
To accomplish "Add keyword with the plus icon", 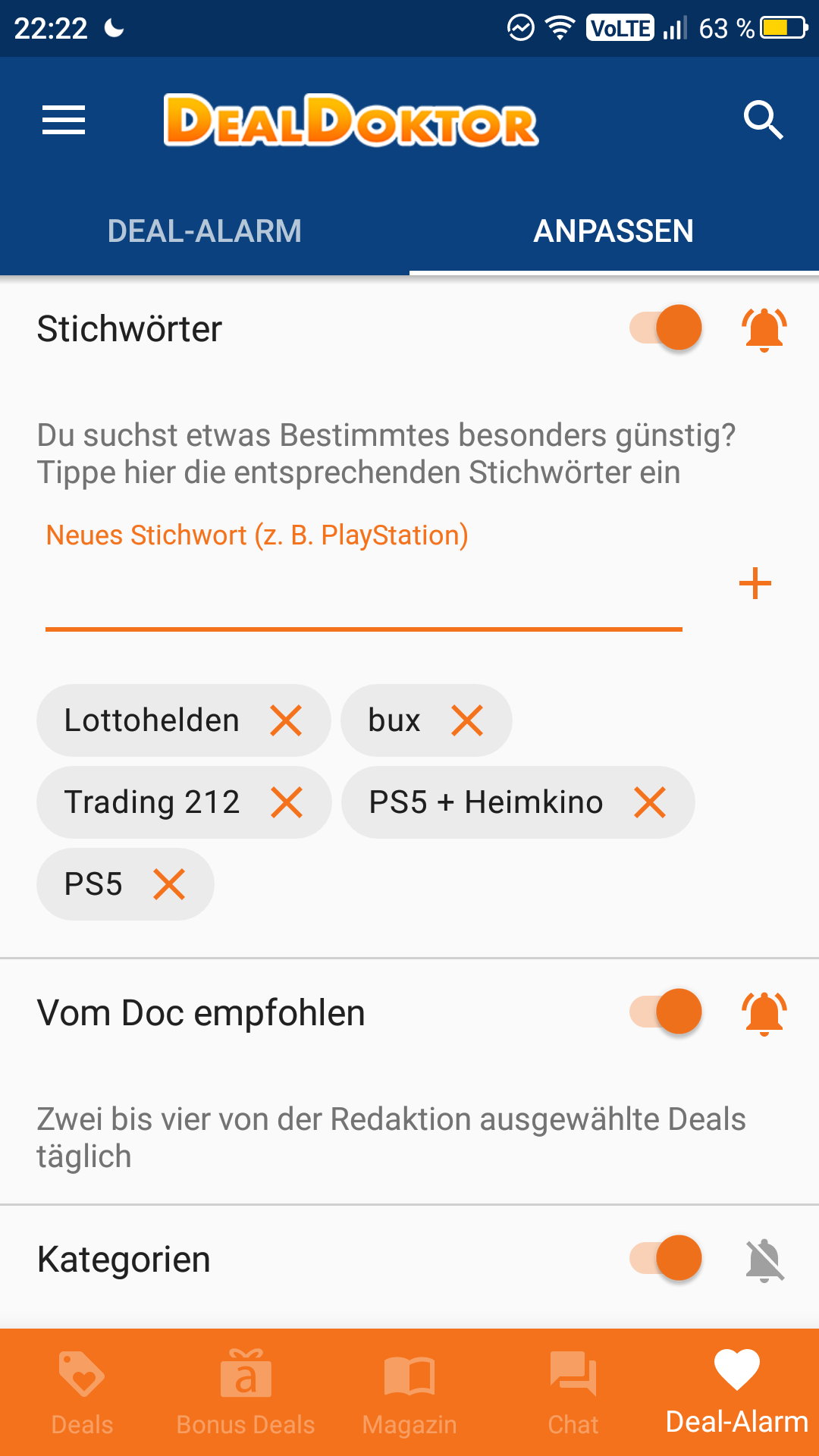I will point(755,583).
